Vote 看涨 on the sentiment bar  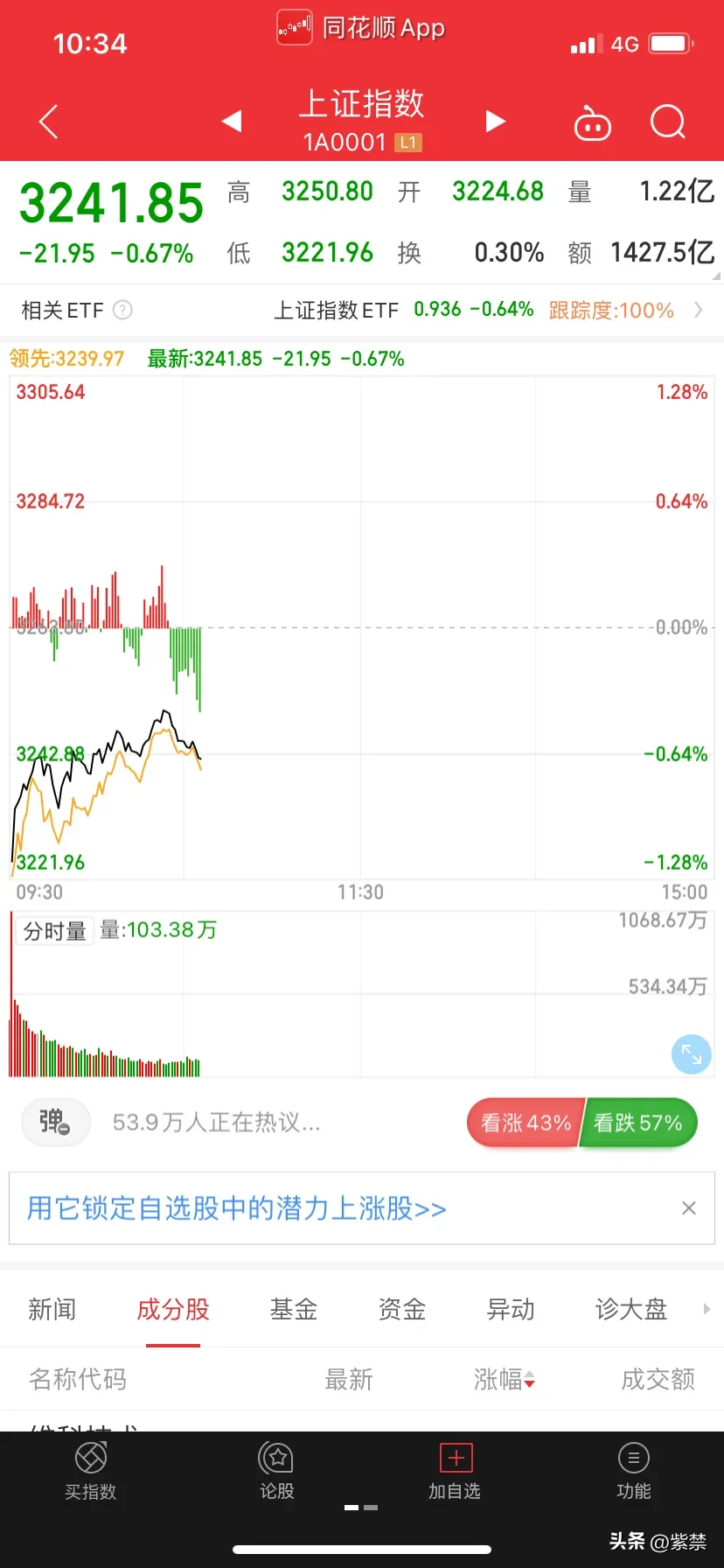click(x=525, y=1123)
